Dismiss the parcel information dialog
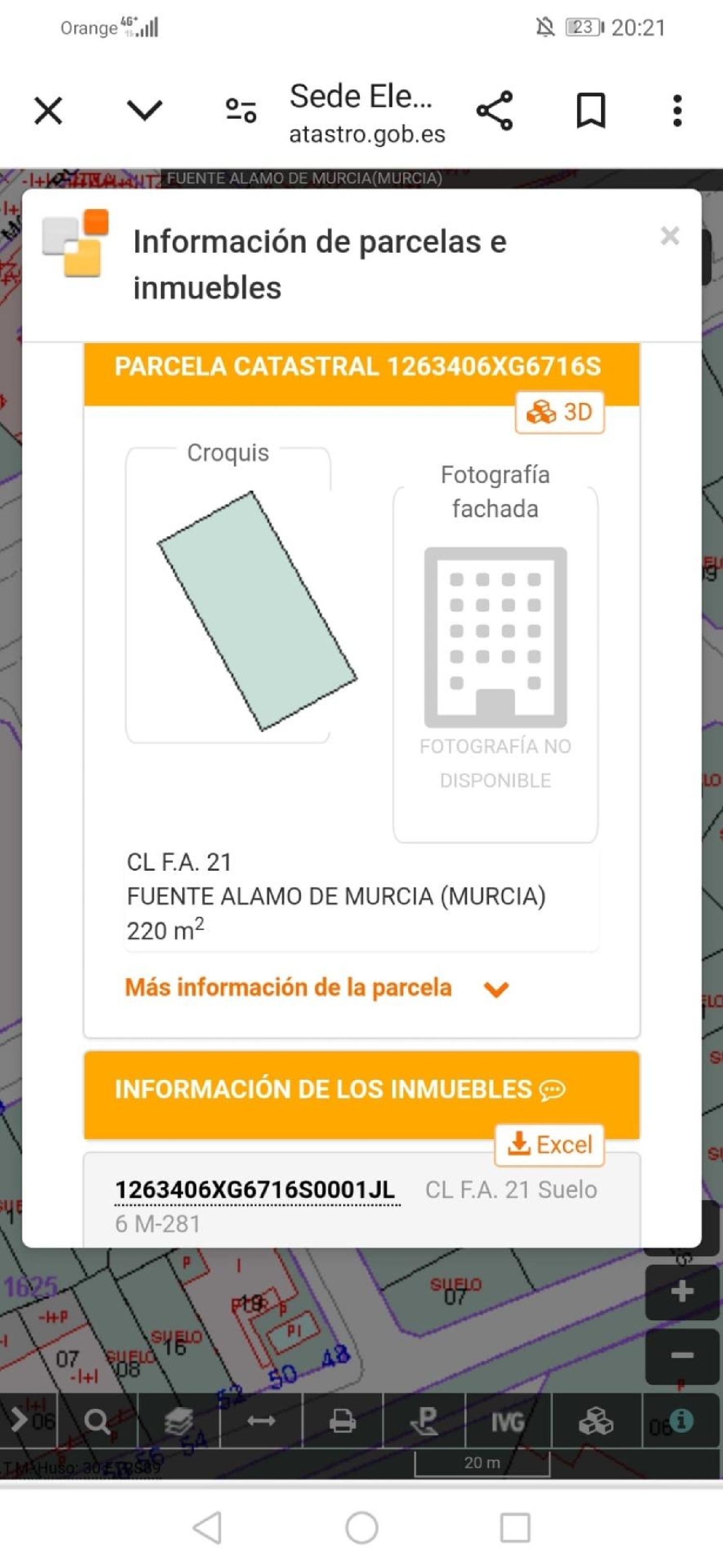723x1568 pixels. click(x=669, y=236)
